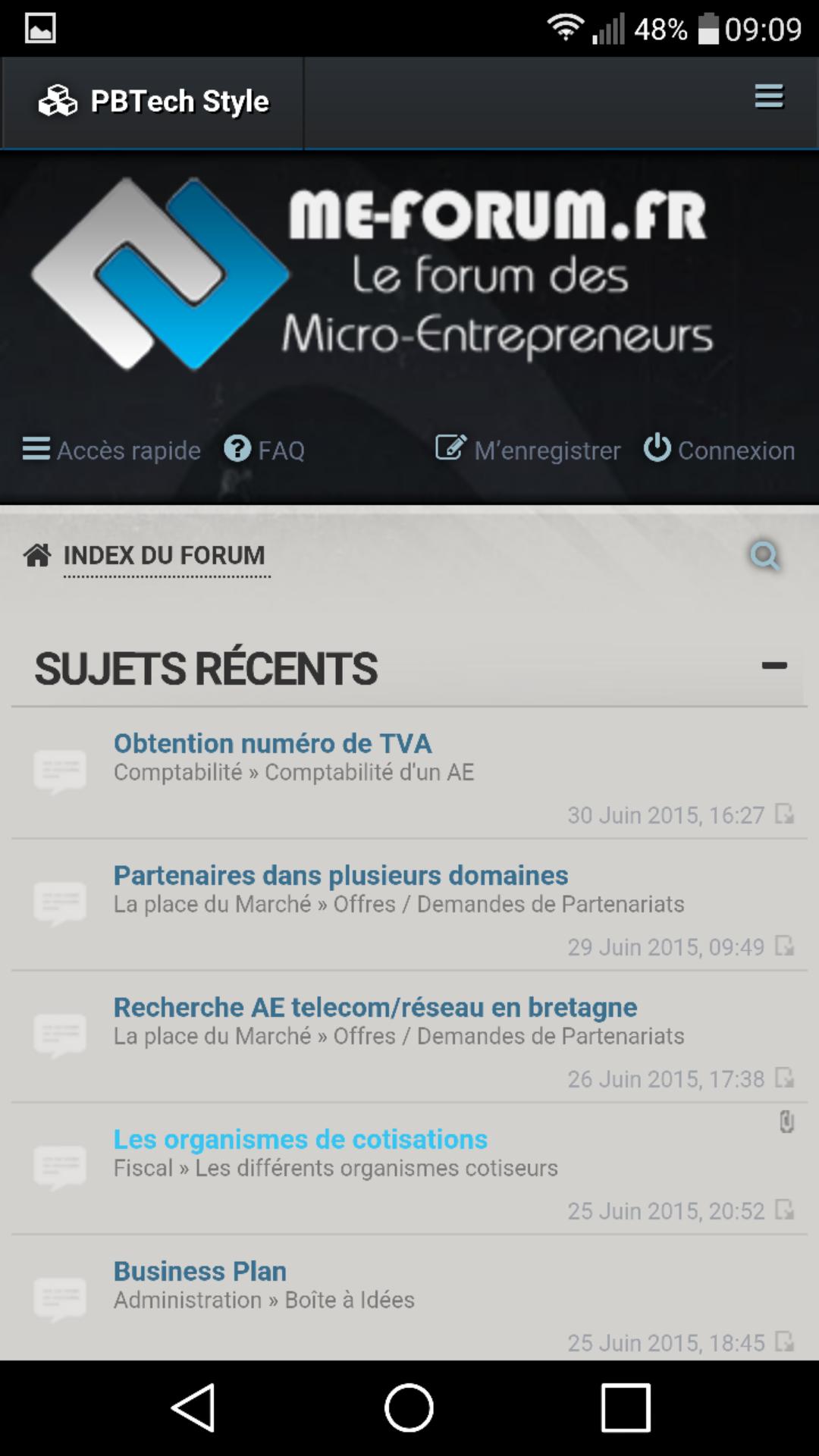The height and width of the screenshot is (1456, 819).
Task: Click the FAQ question mark icon
Action: [236, 449]
